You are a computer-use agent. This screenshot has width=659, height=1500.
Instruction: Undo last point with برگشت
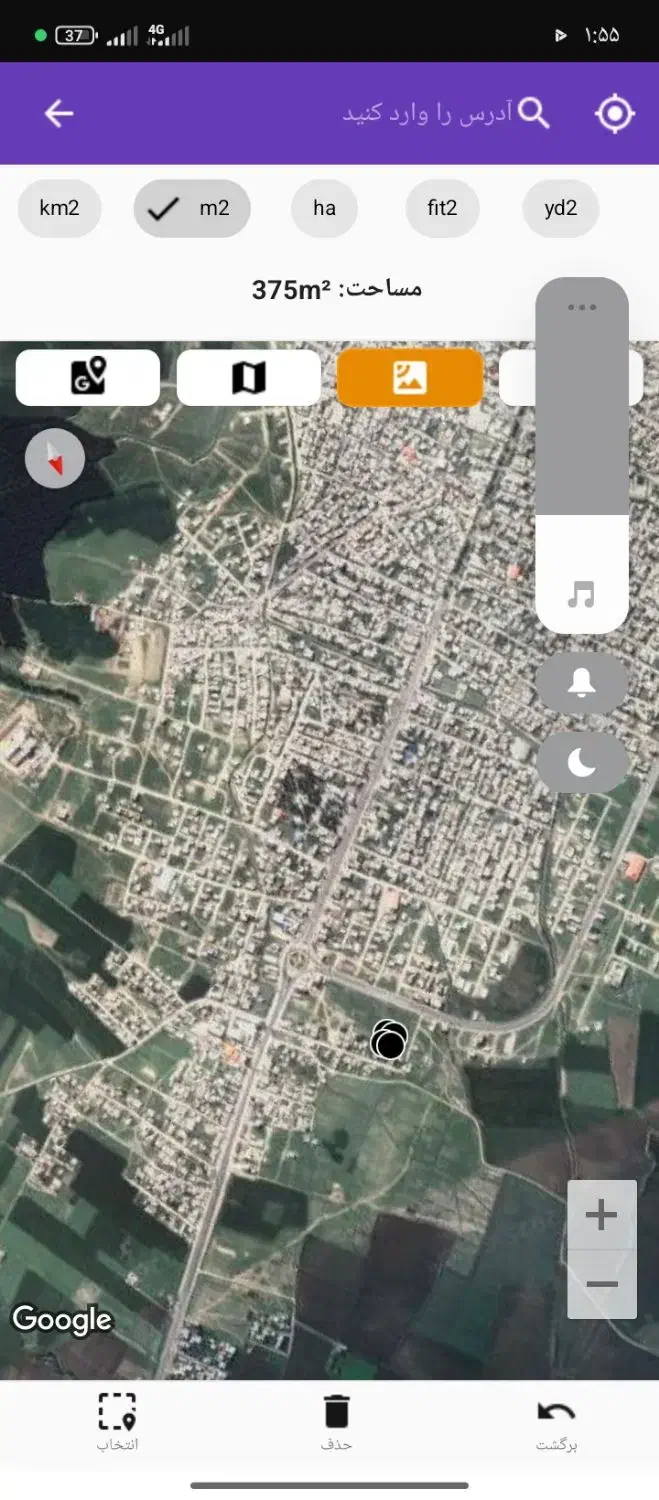[x=556, y=1421]
